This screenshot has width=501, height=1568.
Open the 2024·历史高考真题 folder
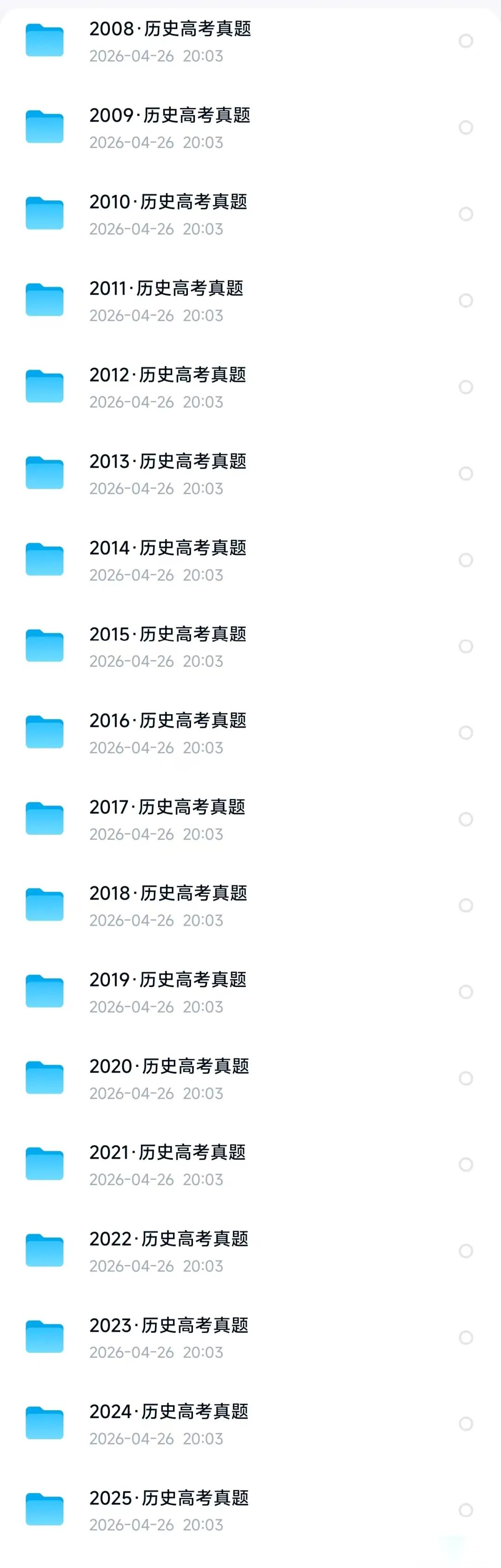(250, 1424)
